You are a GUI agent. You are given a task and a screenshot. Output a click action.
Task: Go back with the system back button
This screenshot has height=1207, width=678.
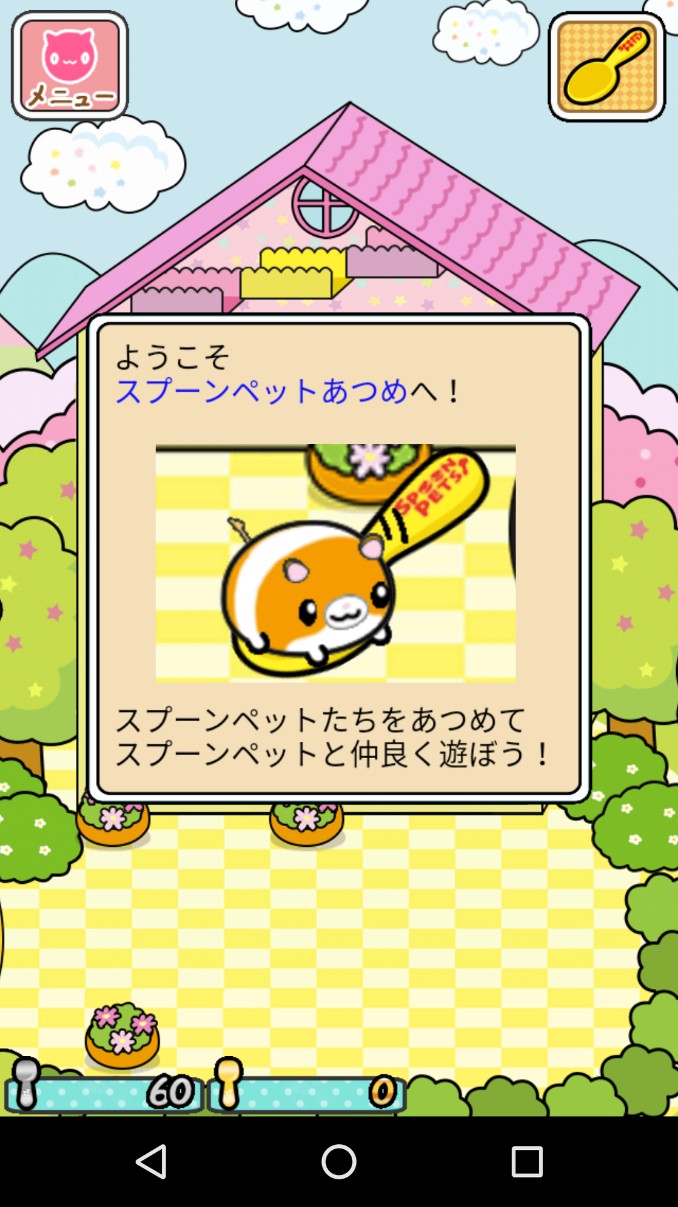click(x=151, y=1161)
